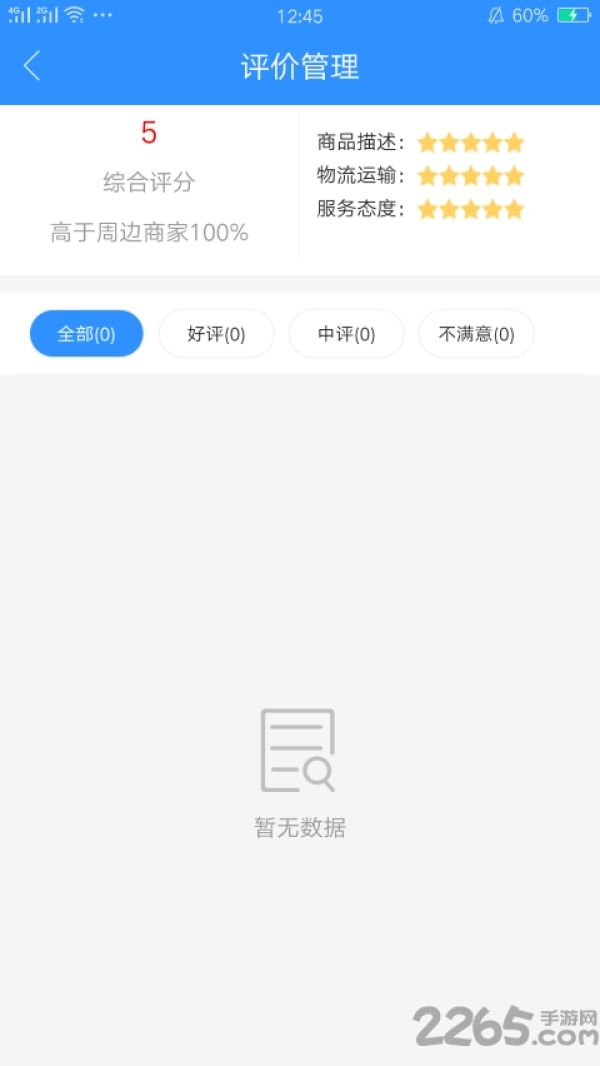The image size is (600, 1066).
Task: Show 好评(0) reviews
Action: coord(216,334)
